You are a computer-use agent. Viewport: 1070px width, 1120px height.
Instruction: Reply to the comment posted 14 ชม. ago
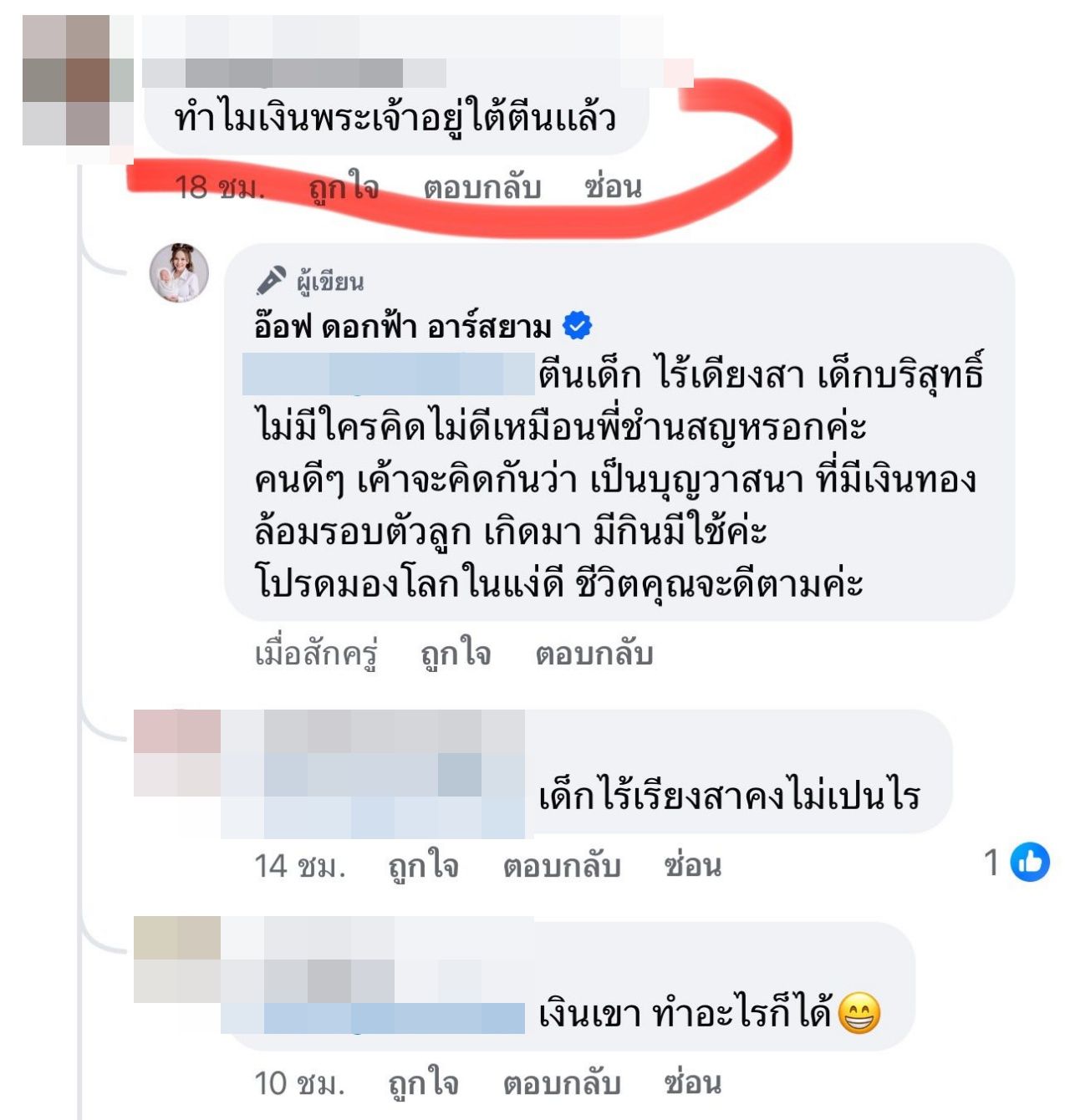561,867
